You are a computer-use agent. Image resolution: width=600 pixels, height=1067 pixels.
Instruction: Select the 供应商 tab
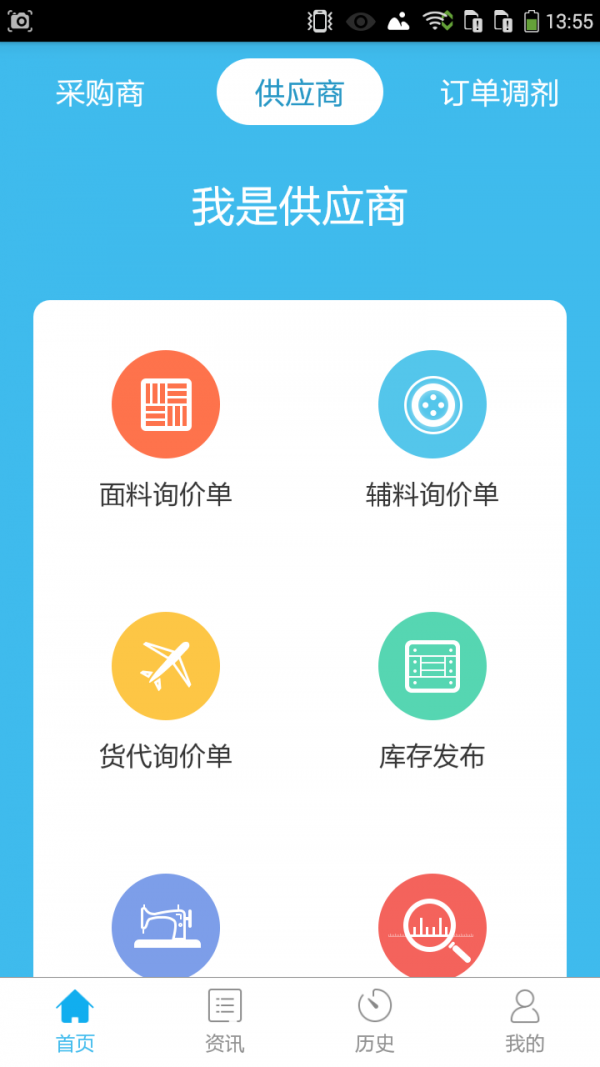pyautogui.click(x=300, y=93)
